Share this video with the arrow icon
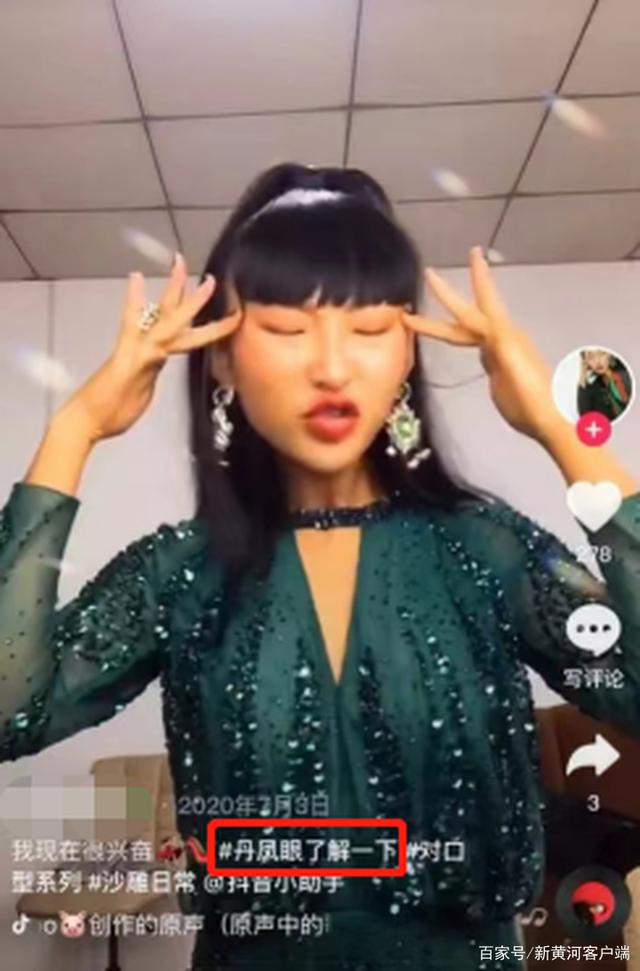This screenshot has width=640, height=971. (593, 756)
